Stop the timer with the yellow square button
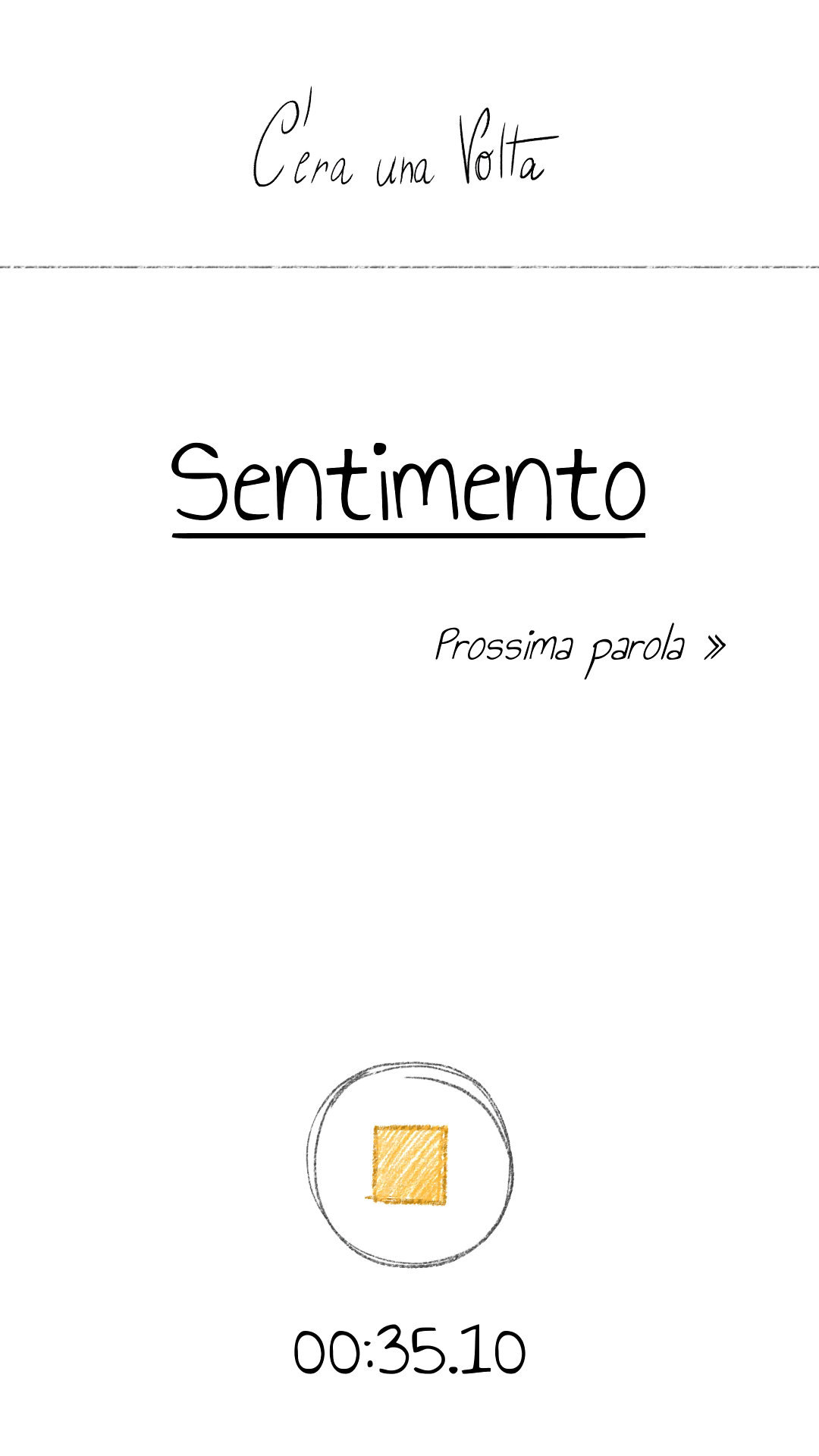 [x=410, y=1164]
